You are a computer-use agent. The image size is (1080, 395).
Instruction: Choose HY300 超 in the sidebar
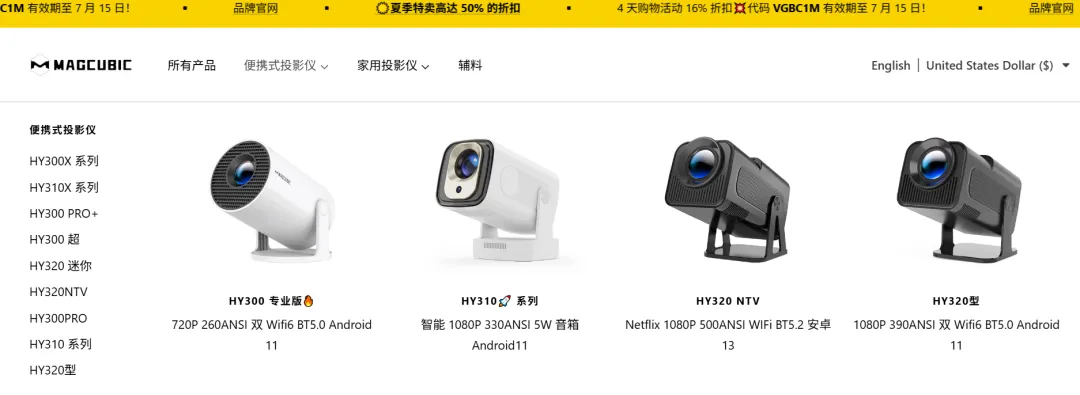pos(54,239)
